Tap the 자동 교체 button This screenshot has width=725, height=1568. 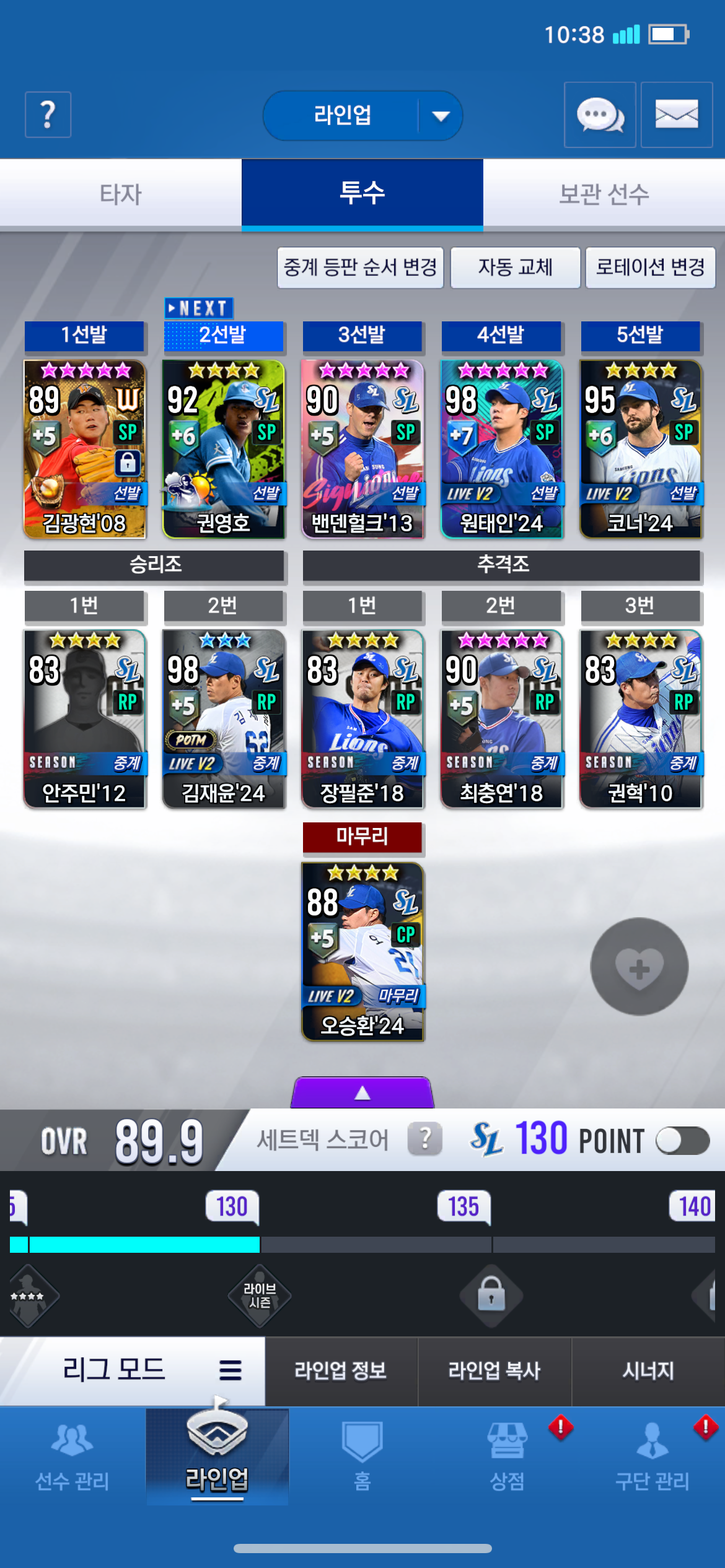click(x=515, y=268)
